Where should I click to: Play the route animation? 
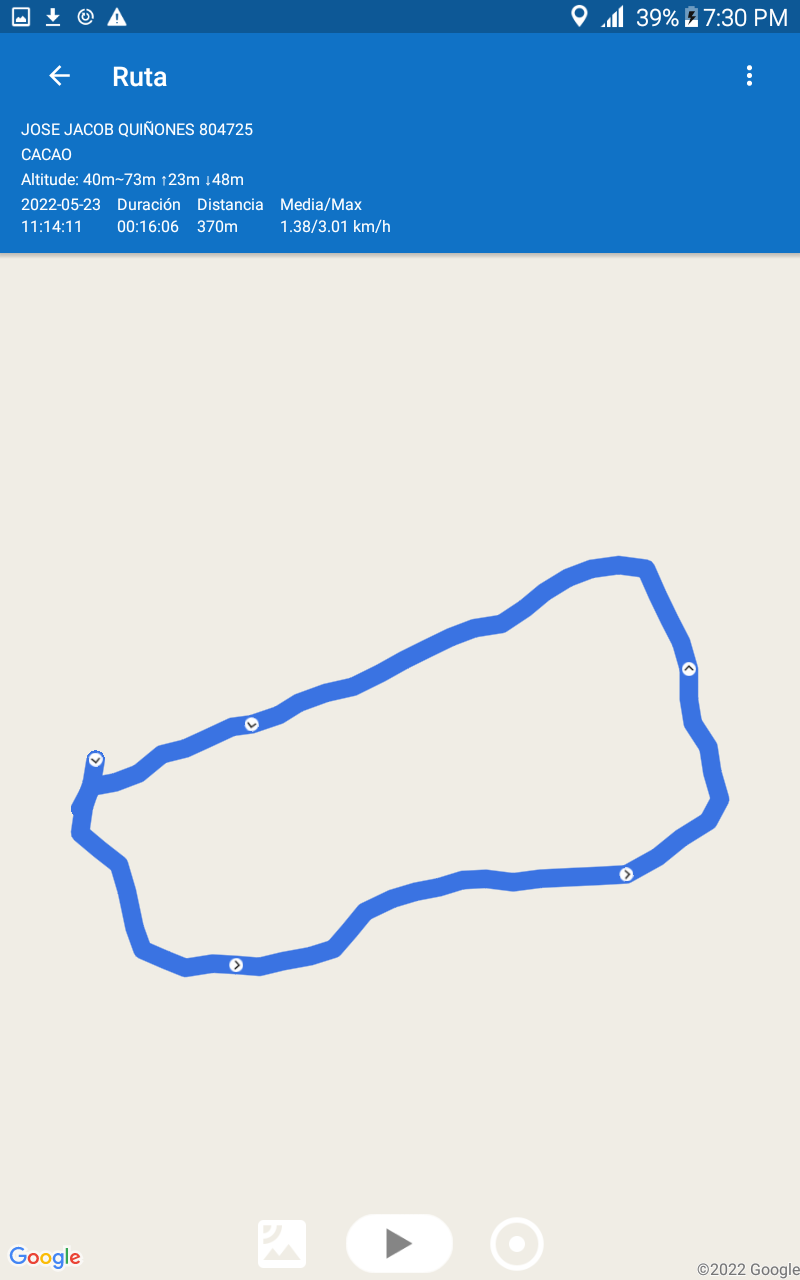[399, 1243]
